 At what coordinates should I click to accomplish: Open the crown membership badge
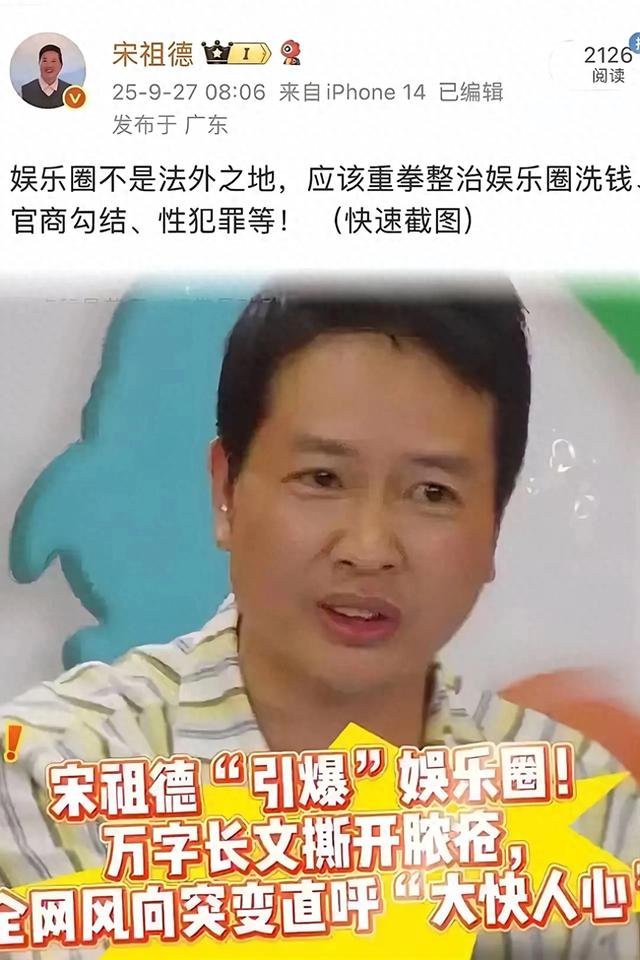(x=236, y=53)
